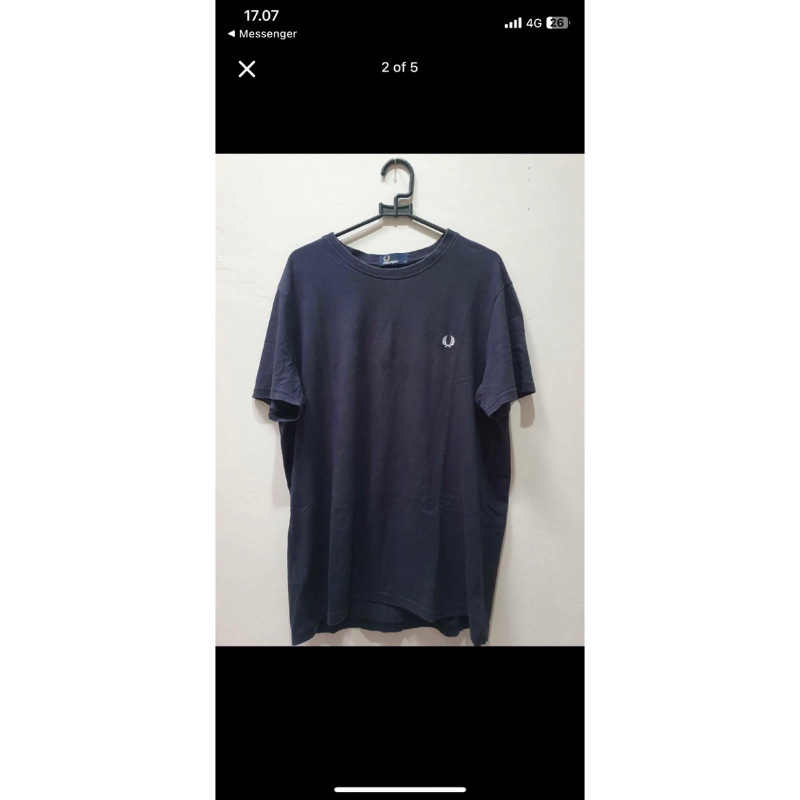Close the photo viewer
Viewport: 800px width, 800px height.
247,68
